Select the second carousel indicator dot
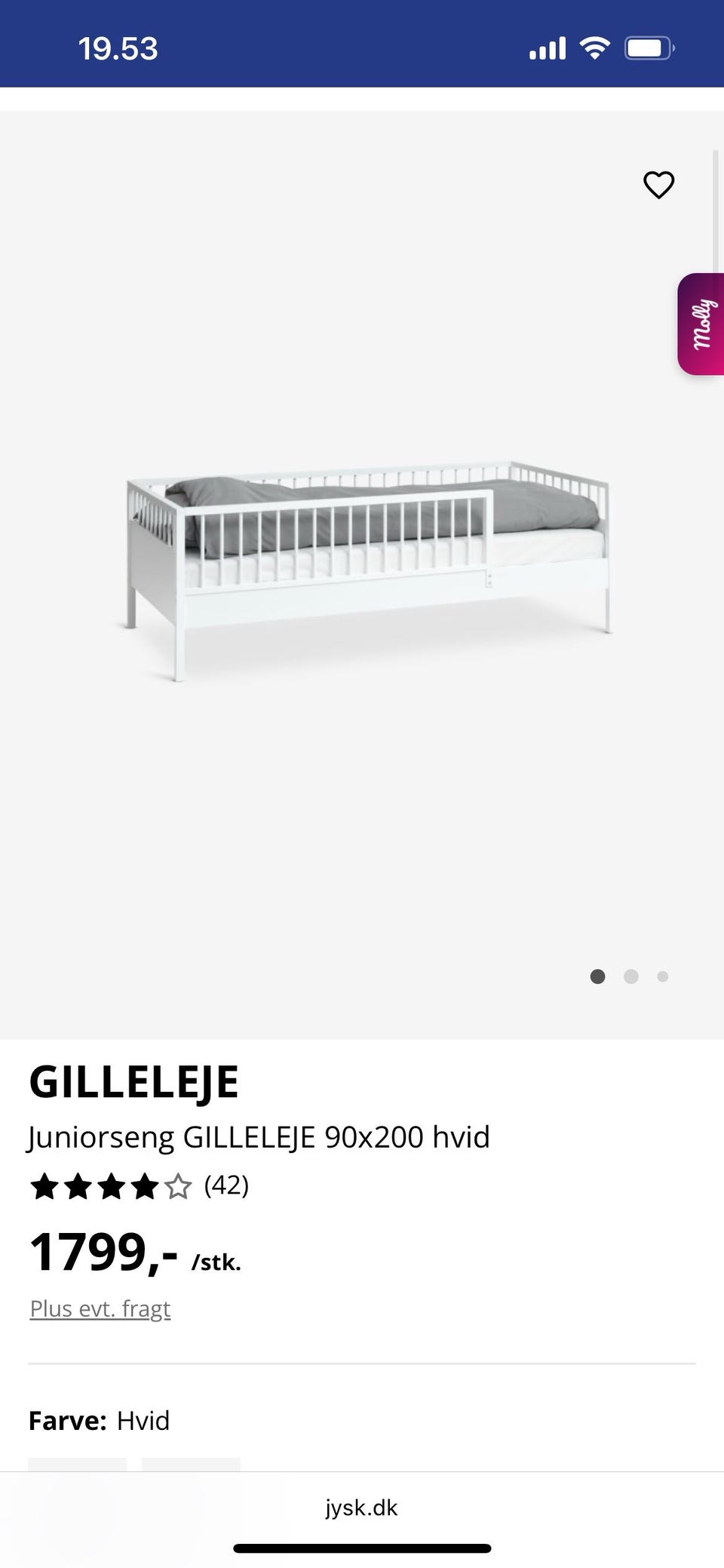This screenshot has height=1568, width=724. [630, 976]
